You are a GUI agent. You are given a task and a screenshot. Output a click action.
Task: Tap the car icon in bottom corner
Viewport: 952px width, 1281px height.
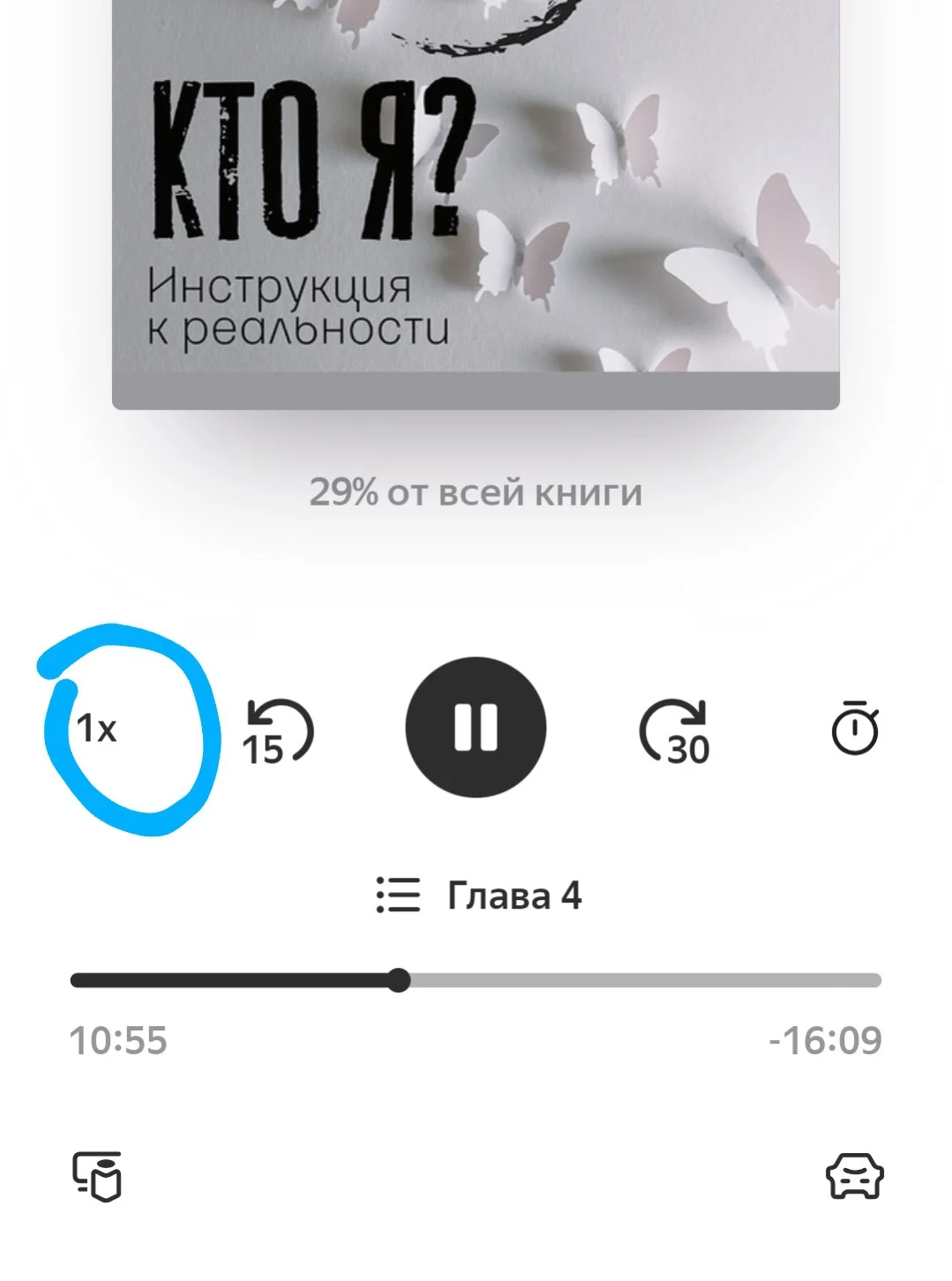click(854, 1177)
